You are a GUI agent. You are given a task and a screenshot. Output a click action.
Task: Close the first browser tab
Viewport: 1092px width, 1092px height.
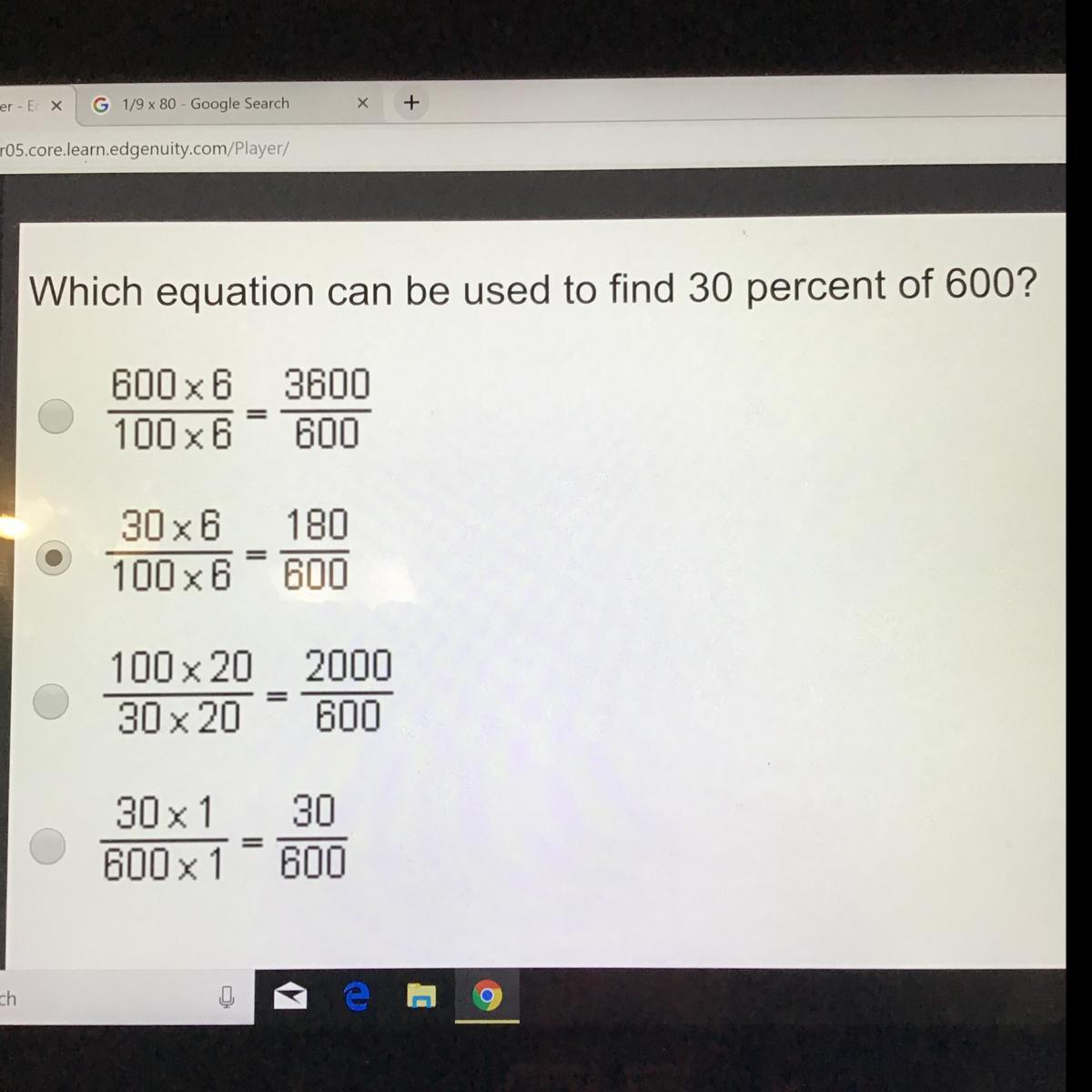[56, 106]
